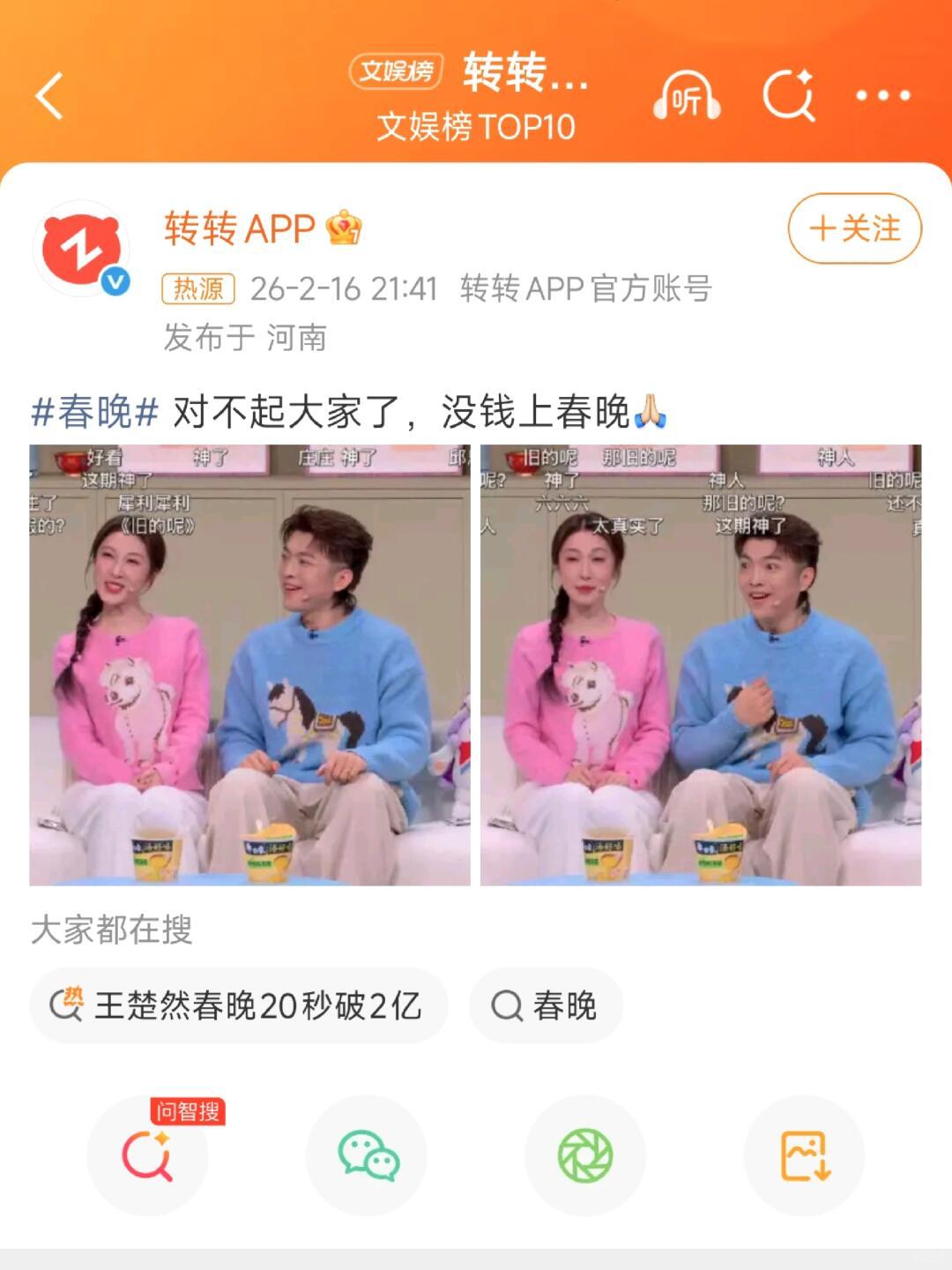
Task: Open 转转APP profile avatar
Action: pyautogui.click(x=81, y=249)
